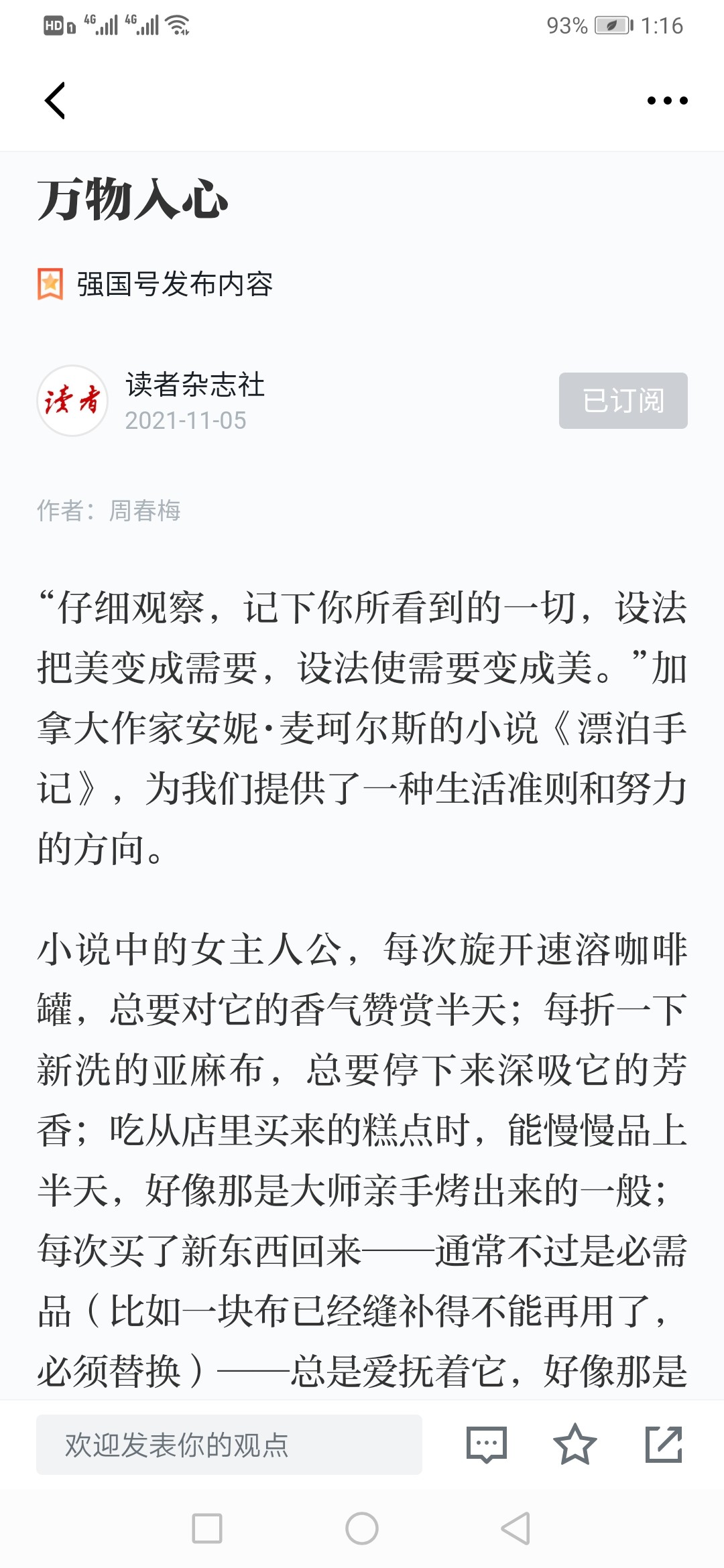This screenshot has width=724, height=1568.
Task: Go back using the top-left arrow
Action: coord(55,101)
